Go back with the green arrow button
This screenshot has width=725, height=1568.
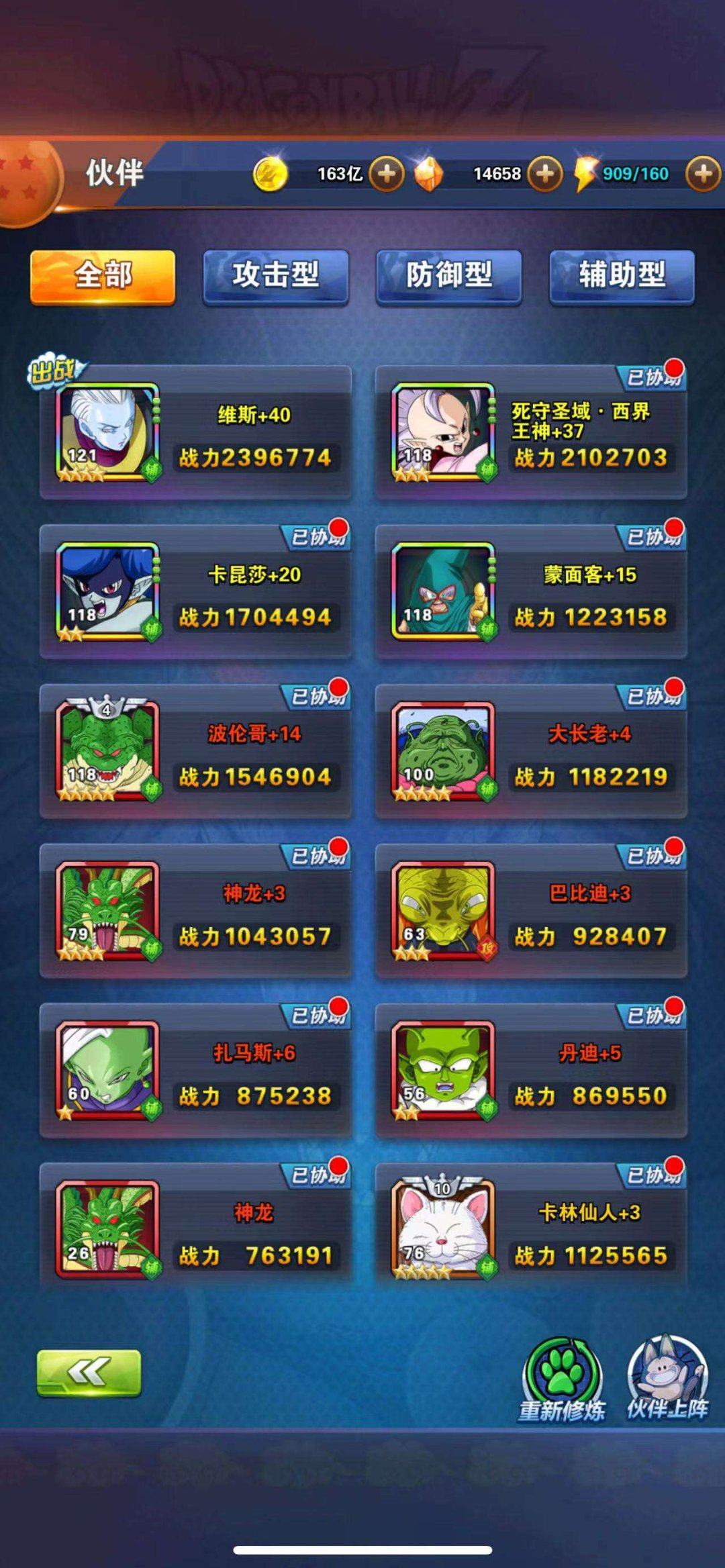coord(89,1373)
